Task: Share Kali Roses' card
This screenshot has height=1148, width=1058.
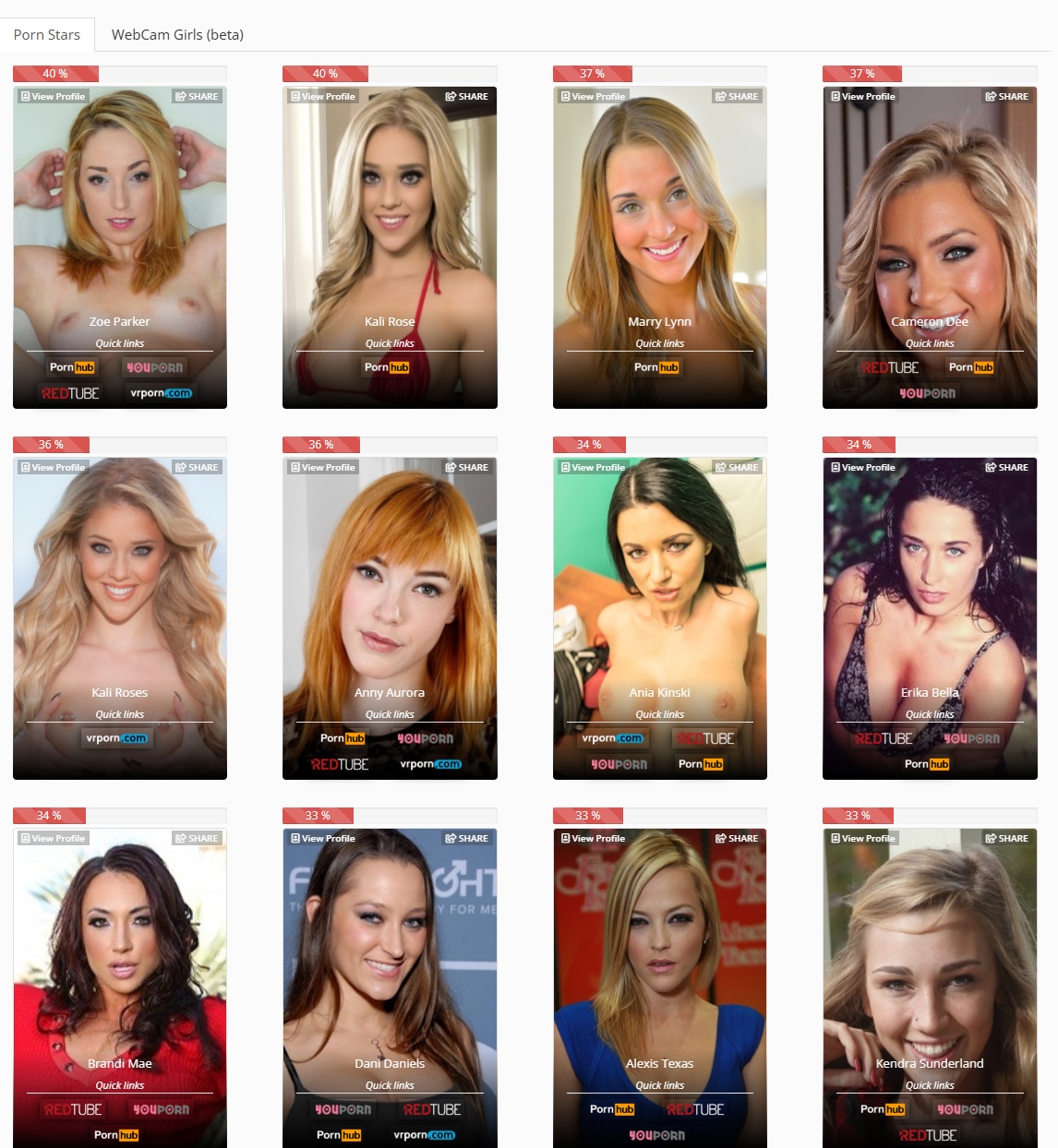Action: click(197, 467)
